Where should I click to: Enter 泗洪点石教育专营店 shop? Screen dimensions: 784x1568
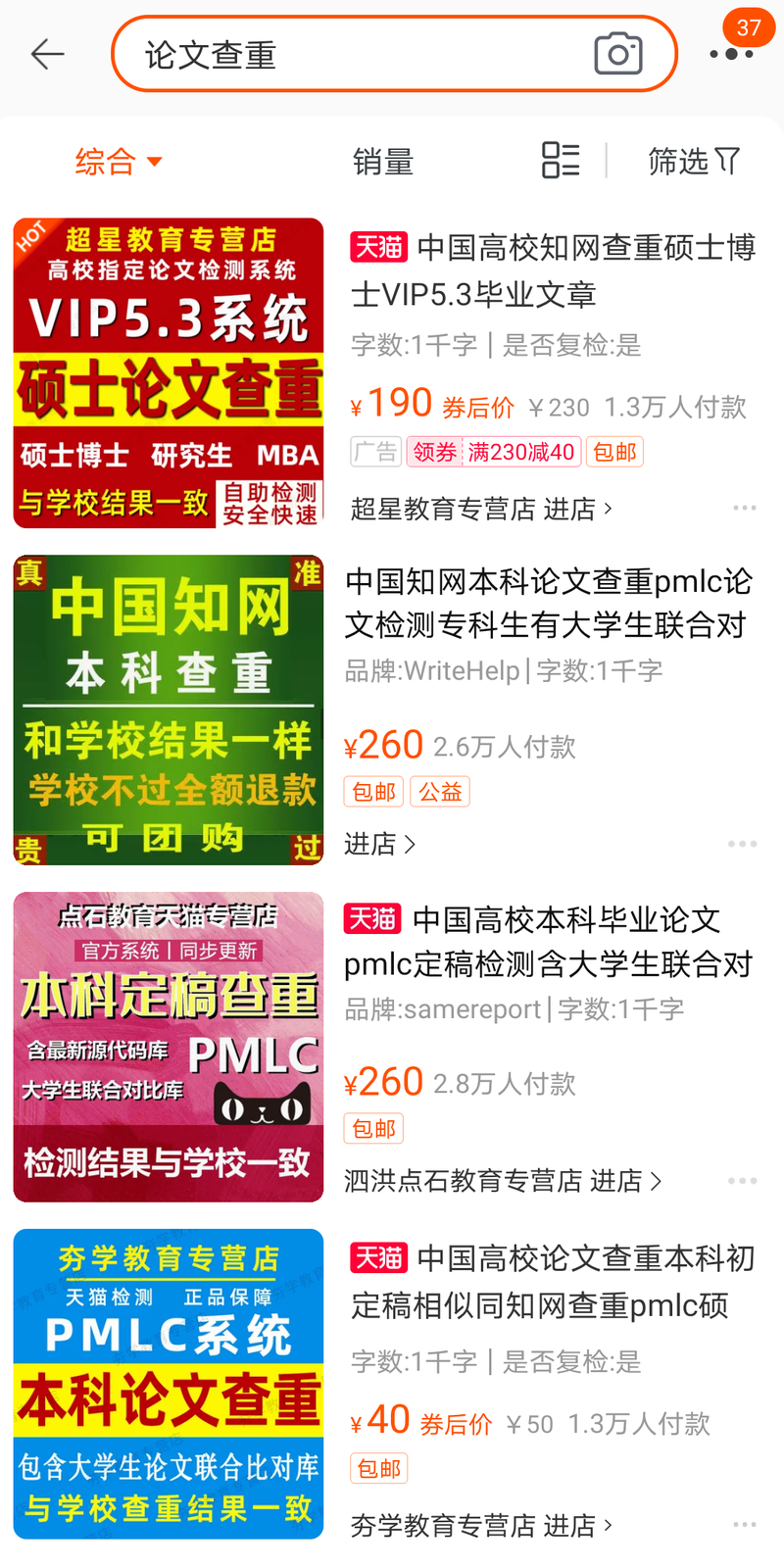click(503, 1181)
